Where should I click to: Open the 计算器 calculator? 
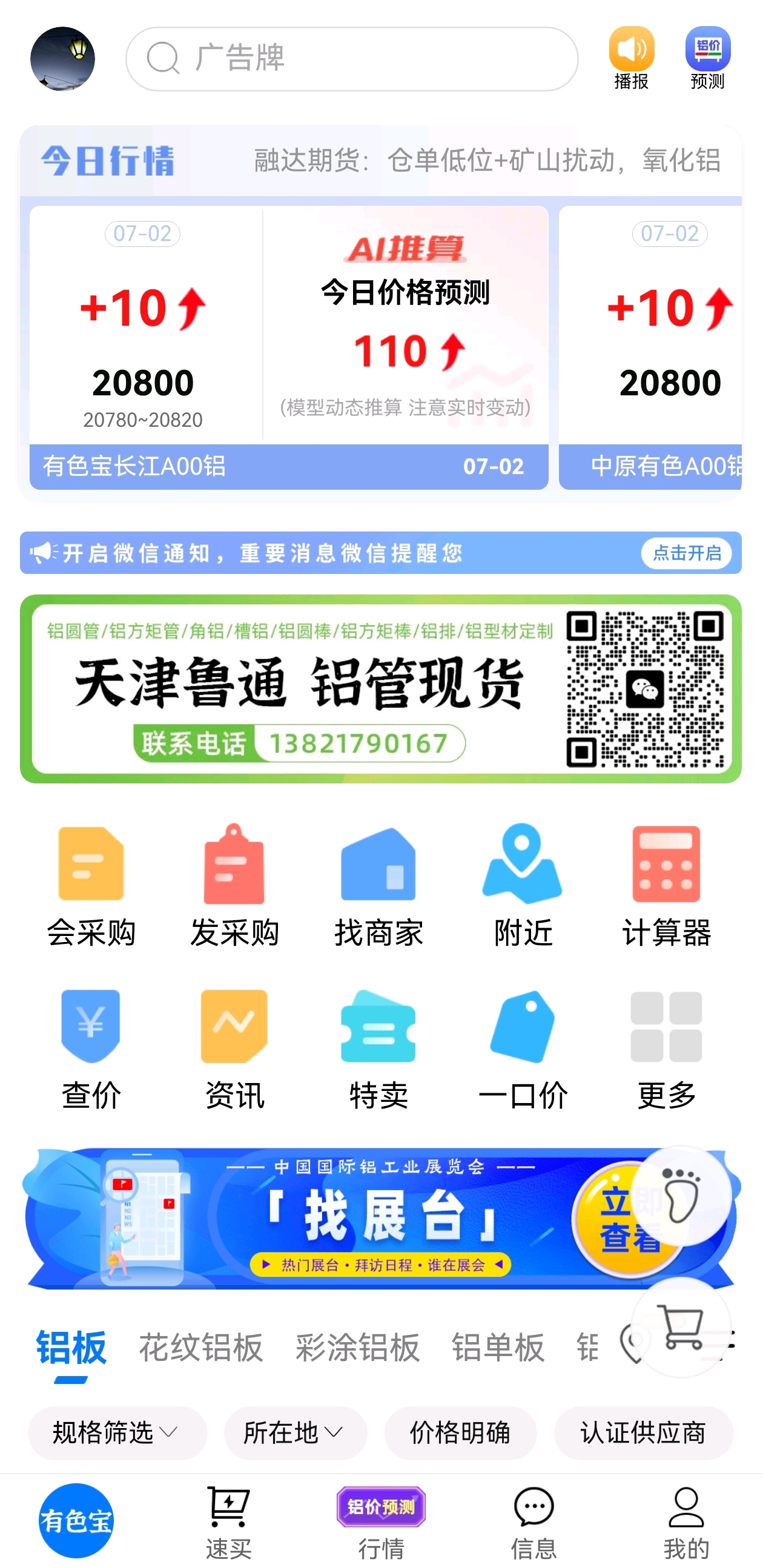click(666, 886)
